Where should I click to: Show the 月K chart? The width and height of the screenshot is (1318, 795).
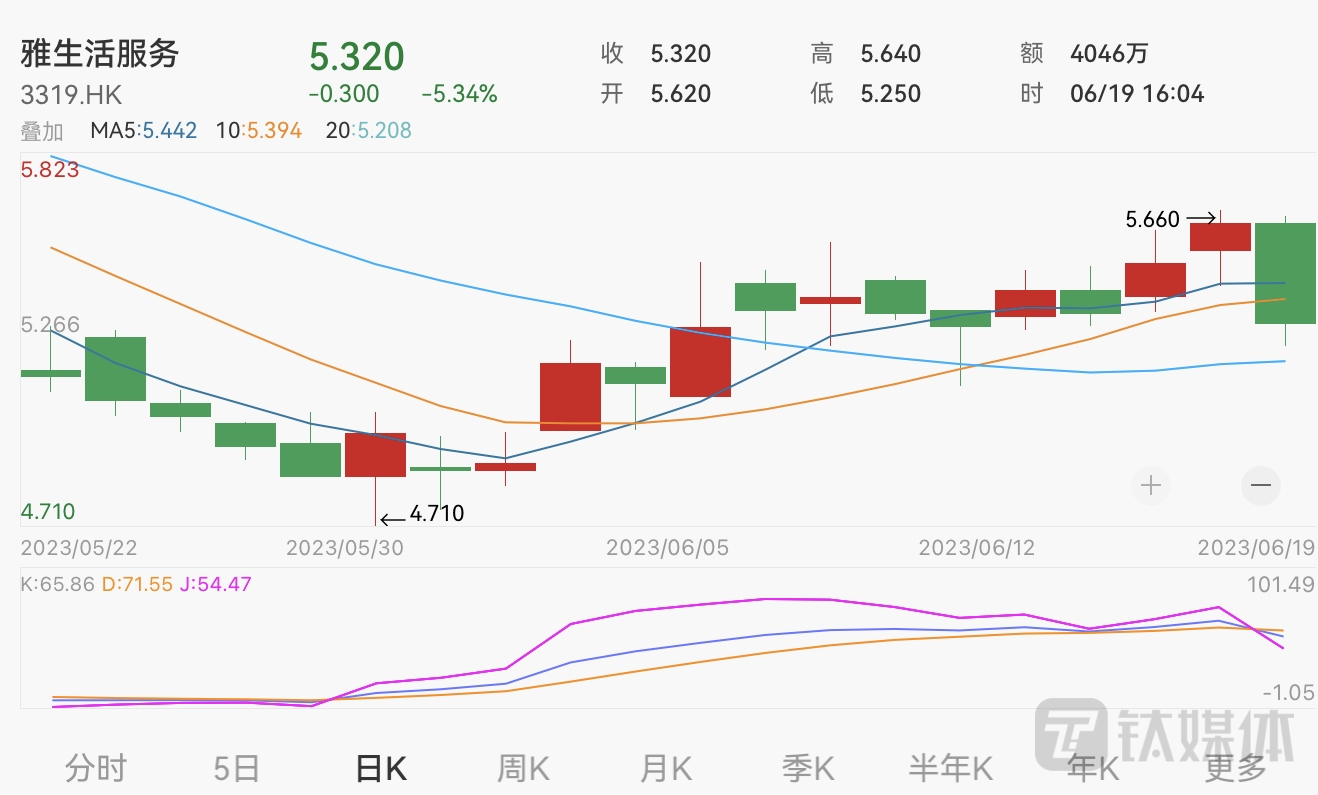666,768
